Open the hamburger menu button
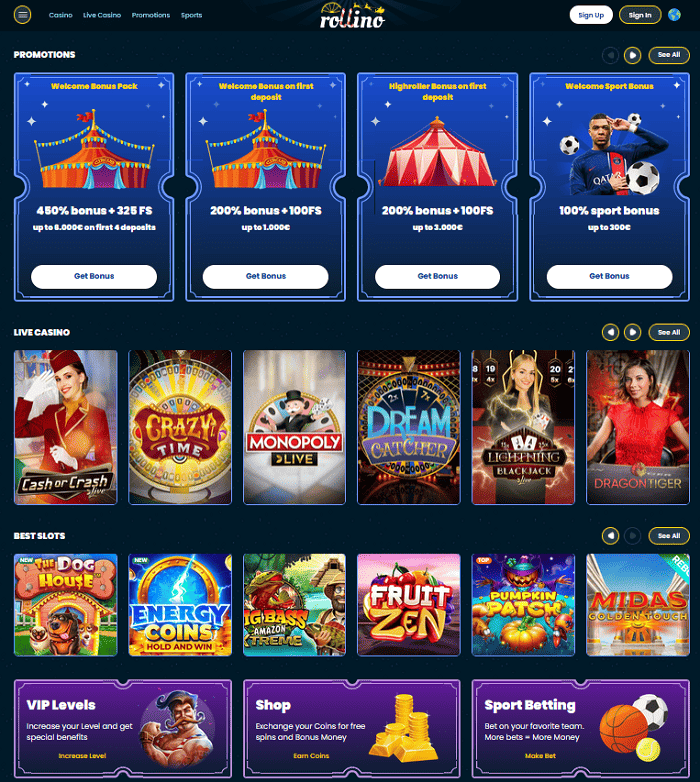 pos(23,15)
